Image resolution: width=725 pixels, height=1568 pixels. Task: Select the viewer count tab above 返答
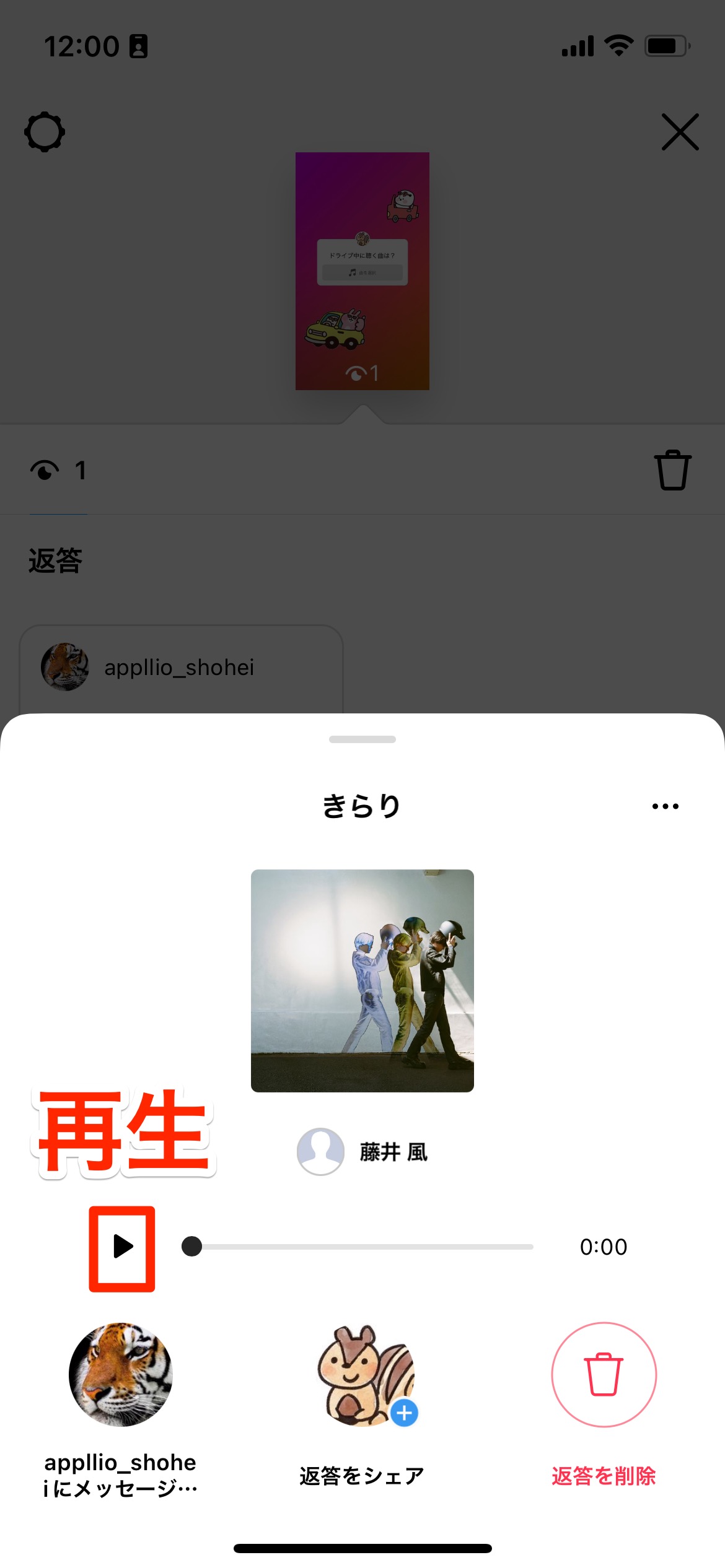(59, 469)
